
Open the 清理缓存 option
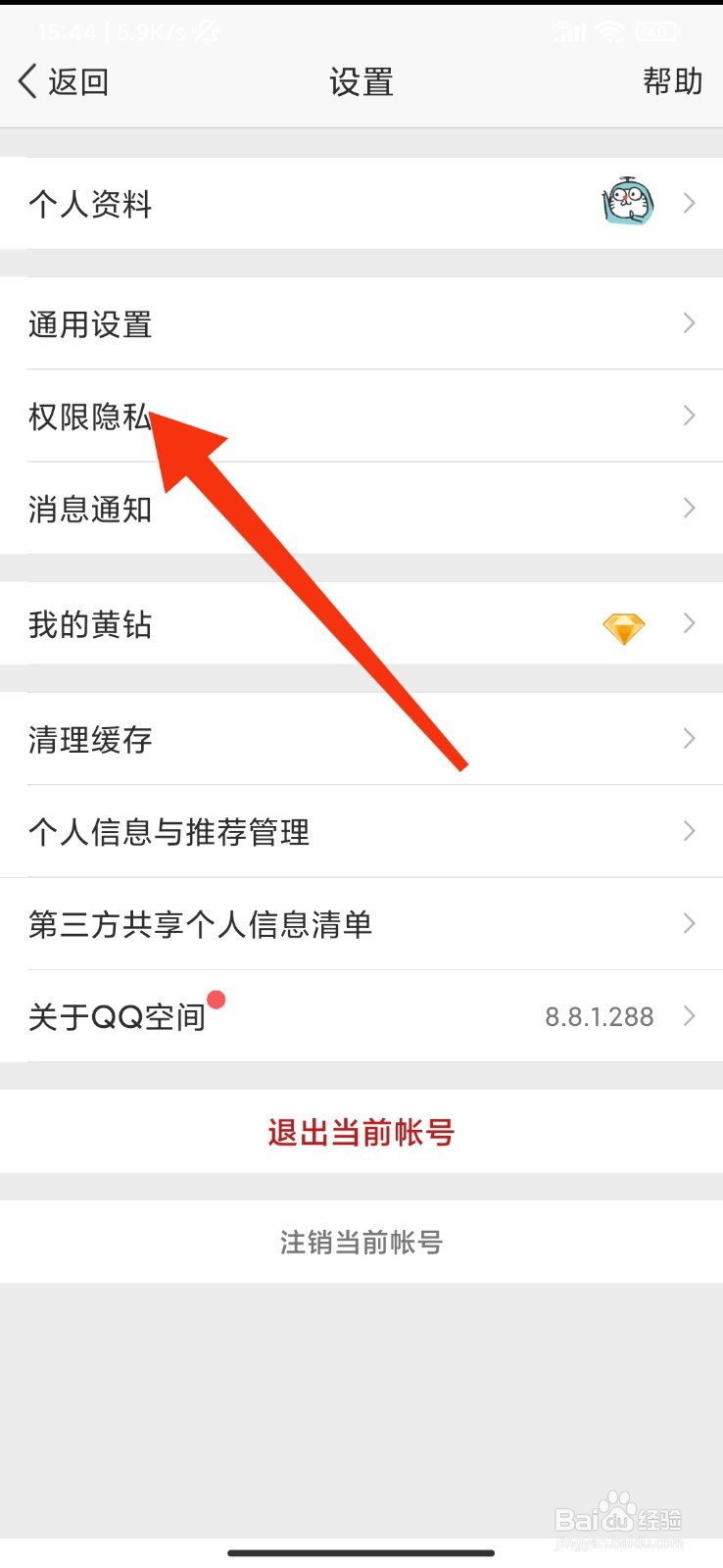(x=91, y=739)
